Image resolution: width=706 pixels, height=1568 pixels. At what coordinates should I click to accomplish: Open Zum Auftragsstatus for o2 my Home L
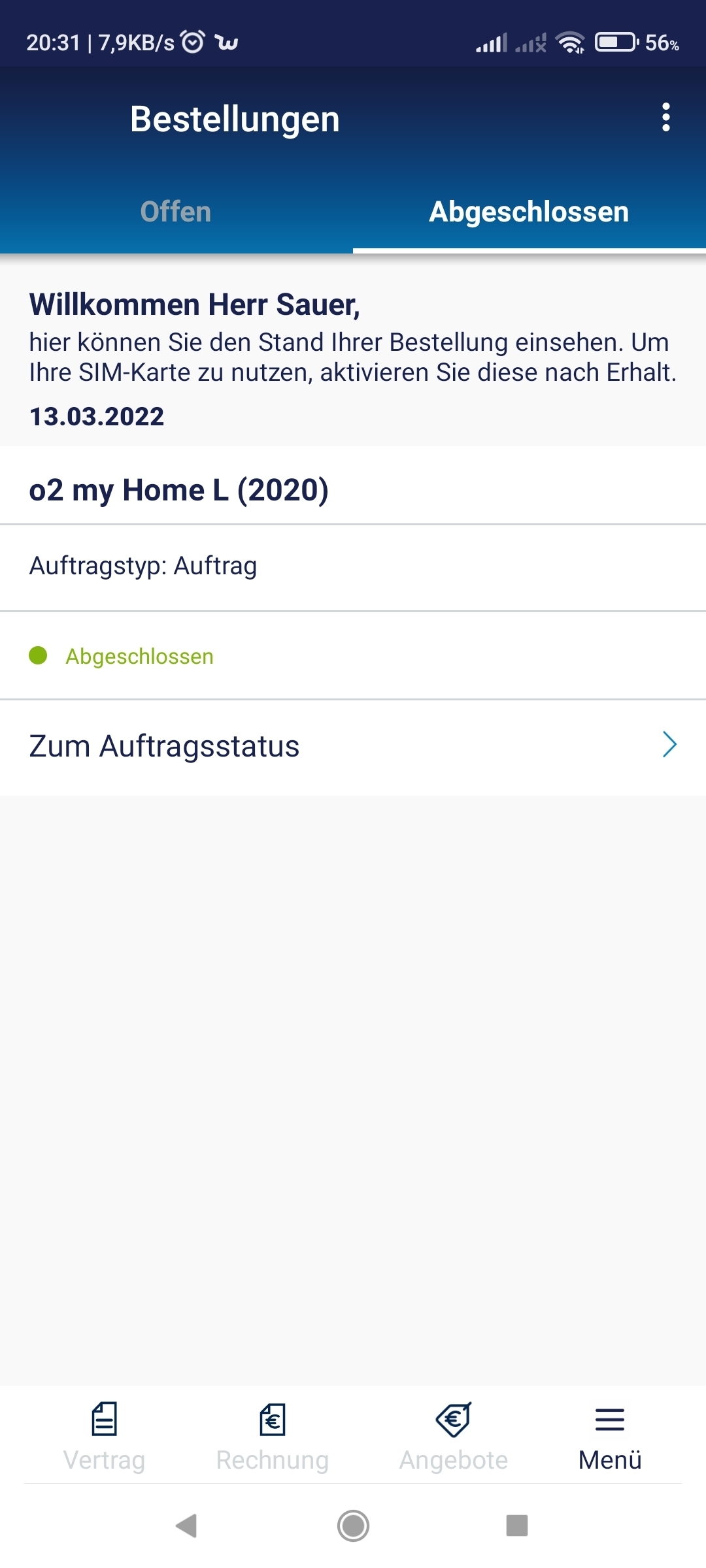click(x=353, y=747)
